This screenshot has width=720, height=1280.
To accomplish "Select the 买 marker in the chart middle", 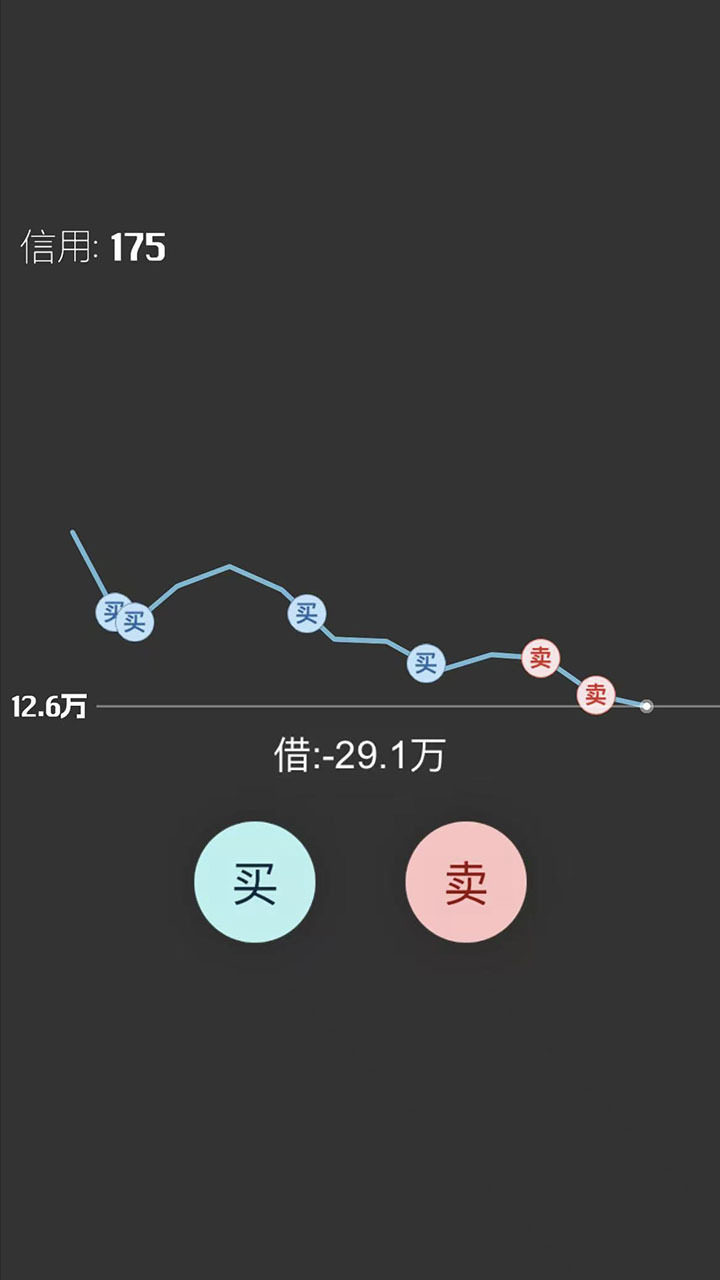I will [x=307, y=612].
